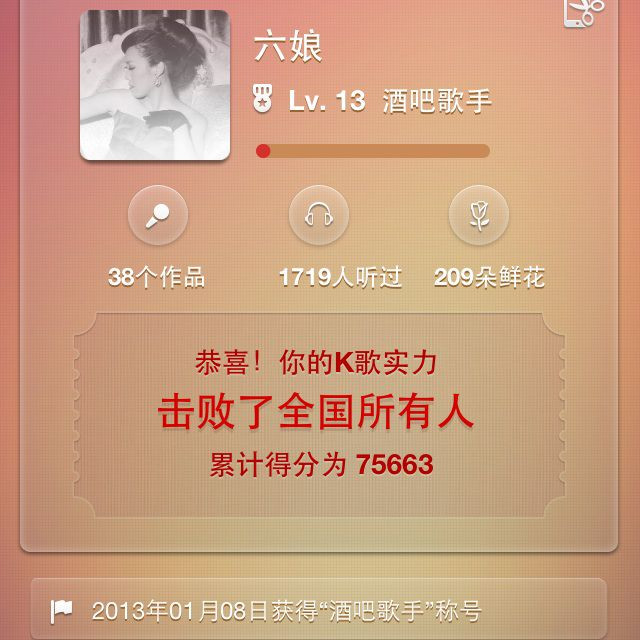
Task: Open the rose icon for 209朵鲜花
Action: [x=478, y=215]
